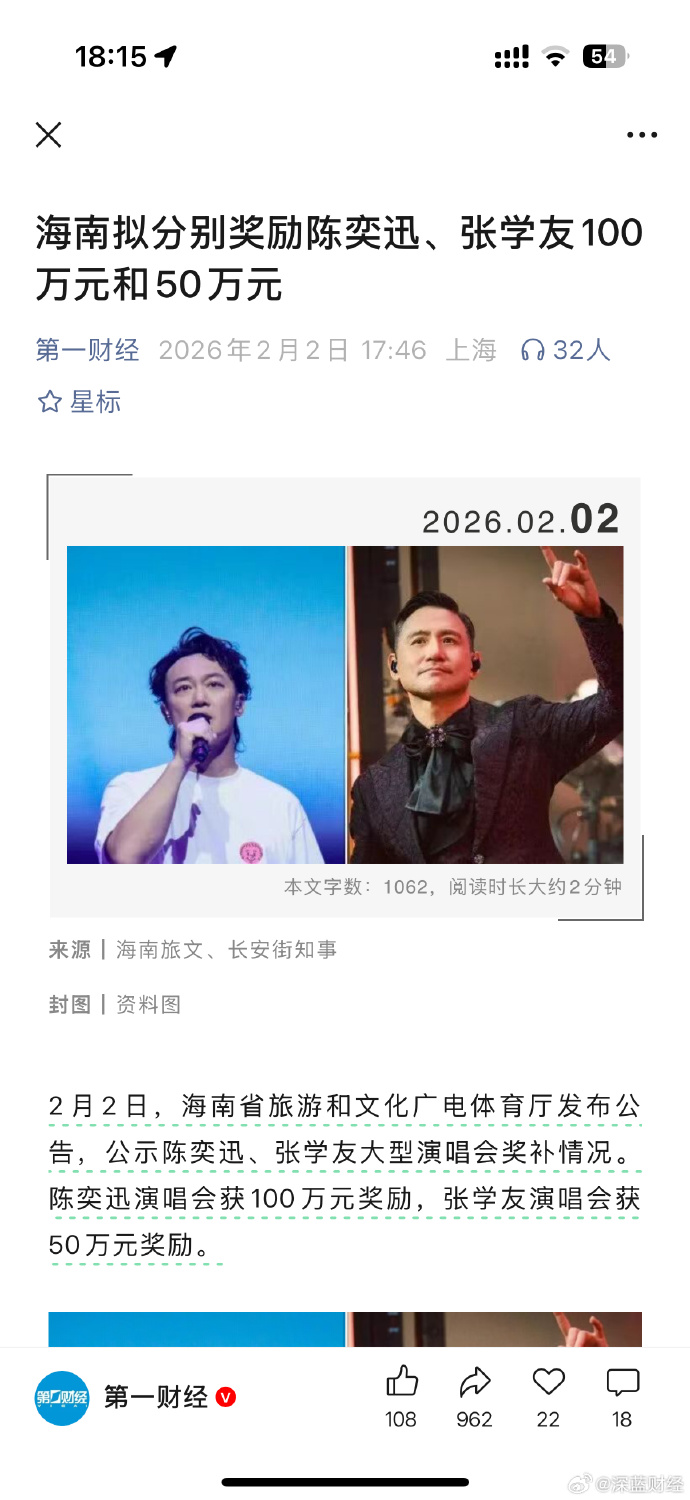View the cover image of the two singers

point(345,704)
